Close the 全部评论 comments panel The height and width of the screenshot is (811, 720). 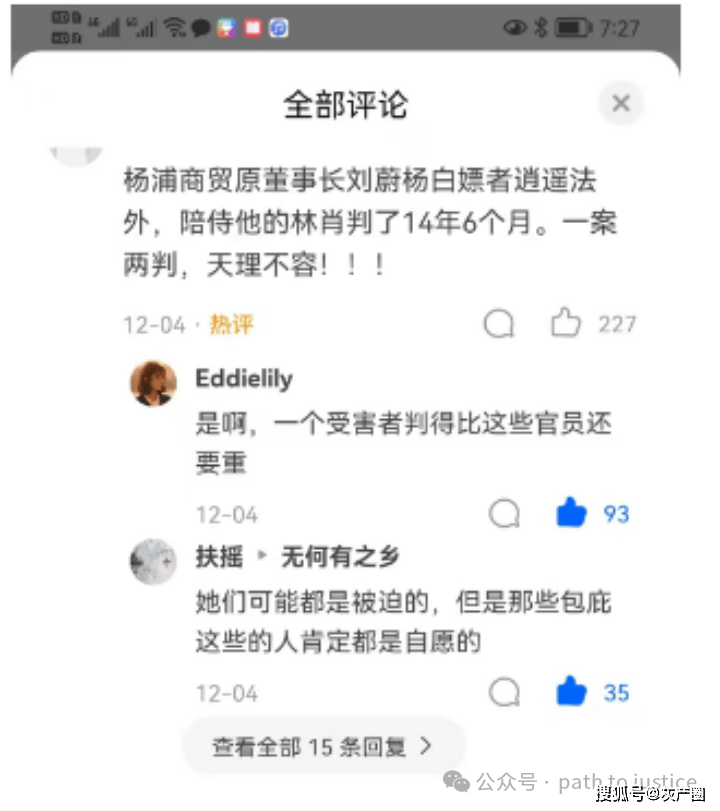coord(620,103)
